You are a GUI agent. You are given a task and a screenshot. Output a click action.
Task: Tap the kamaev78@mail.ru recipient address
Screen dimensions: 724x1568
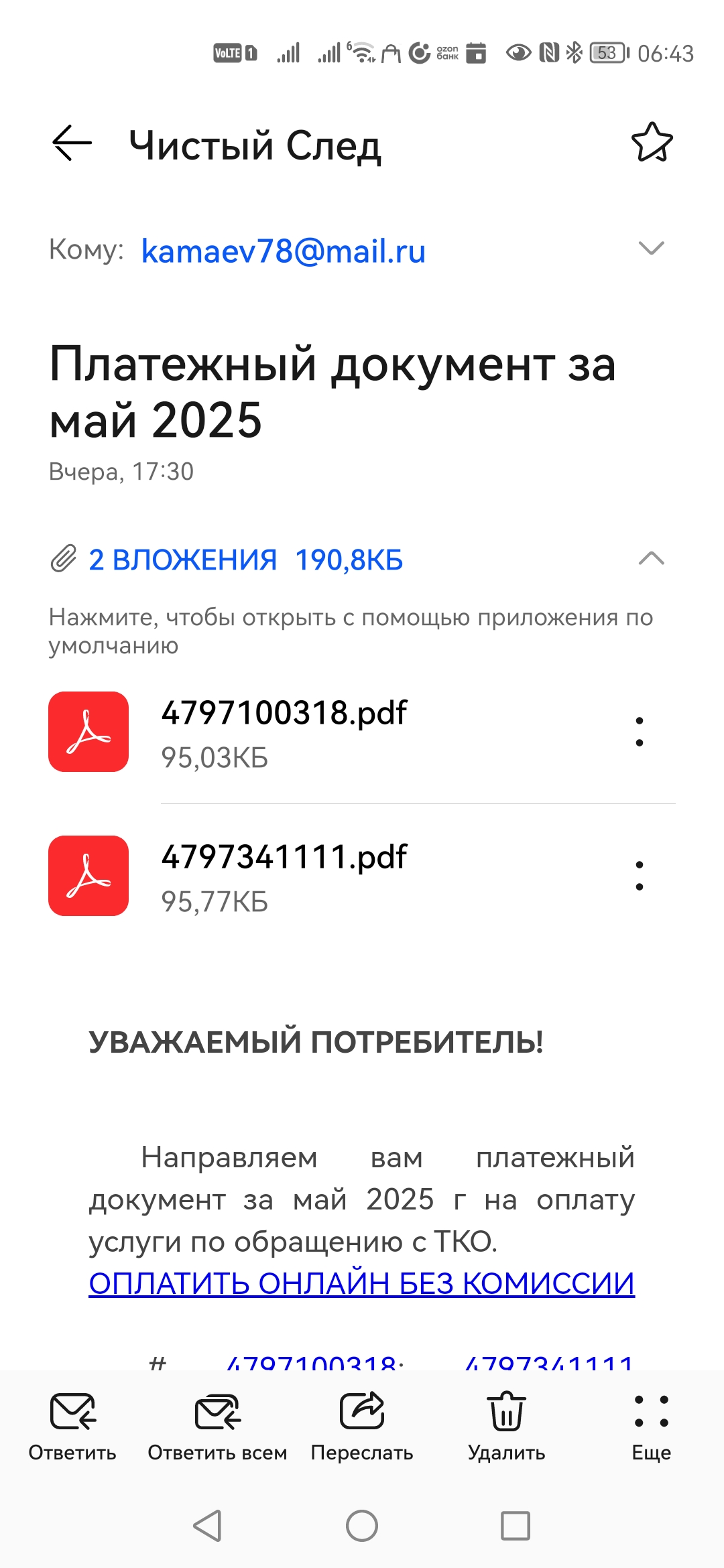coord(284,251)
